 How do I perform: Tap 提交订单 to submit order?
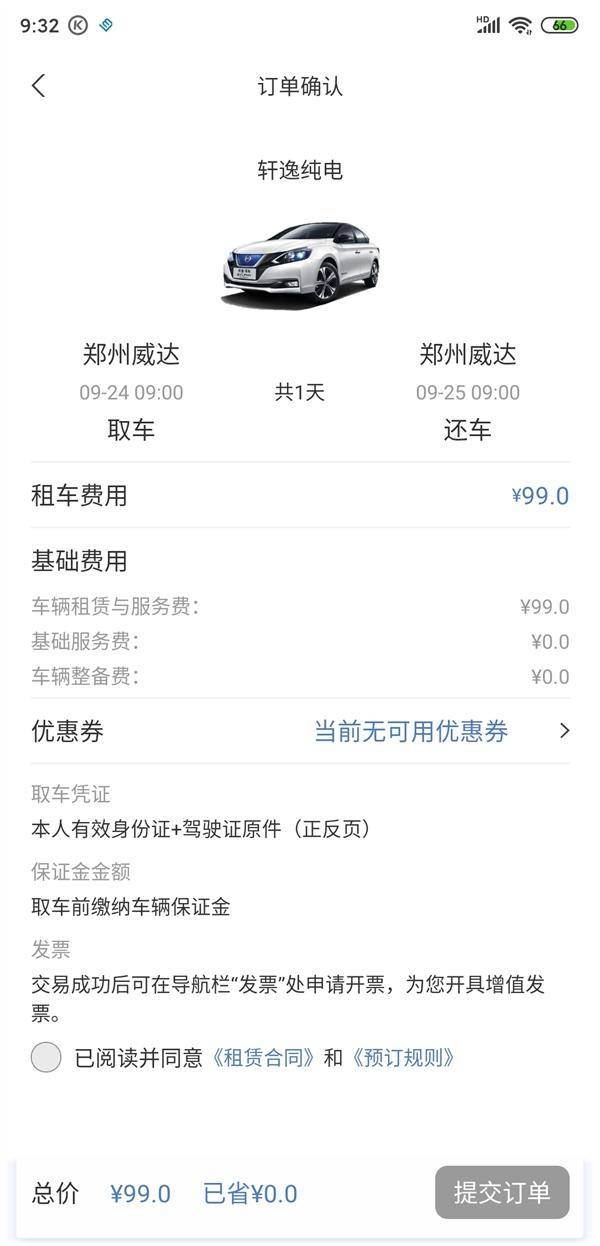502,1192
